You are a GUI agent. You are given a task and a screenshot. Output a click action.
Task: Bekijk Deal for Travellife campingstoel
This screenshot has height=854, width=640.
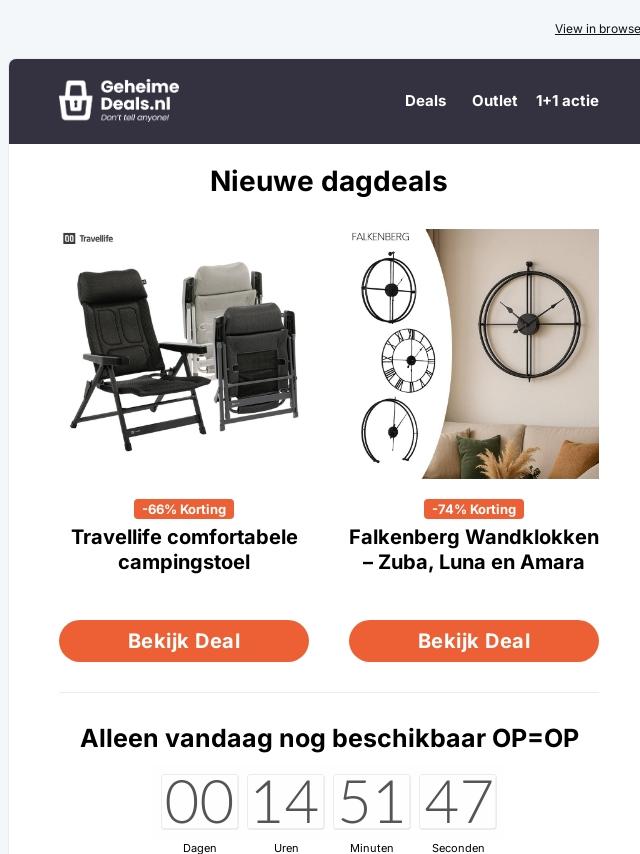pyautogui.click(x=184, y=641)
